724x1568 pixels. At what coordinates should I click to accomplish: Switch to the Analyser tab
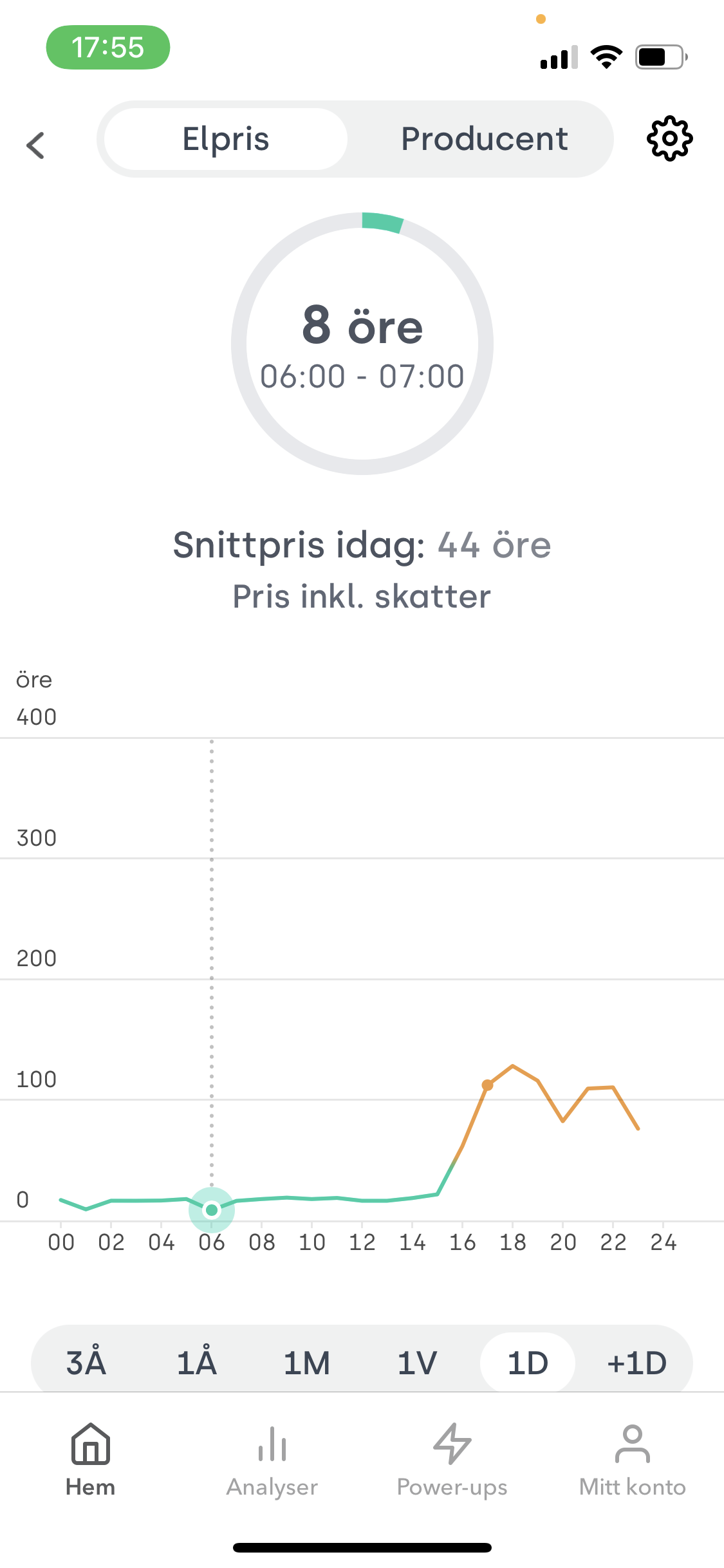pos(272,1460)
